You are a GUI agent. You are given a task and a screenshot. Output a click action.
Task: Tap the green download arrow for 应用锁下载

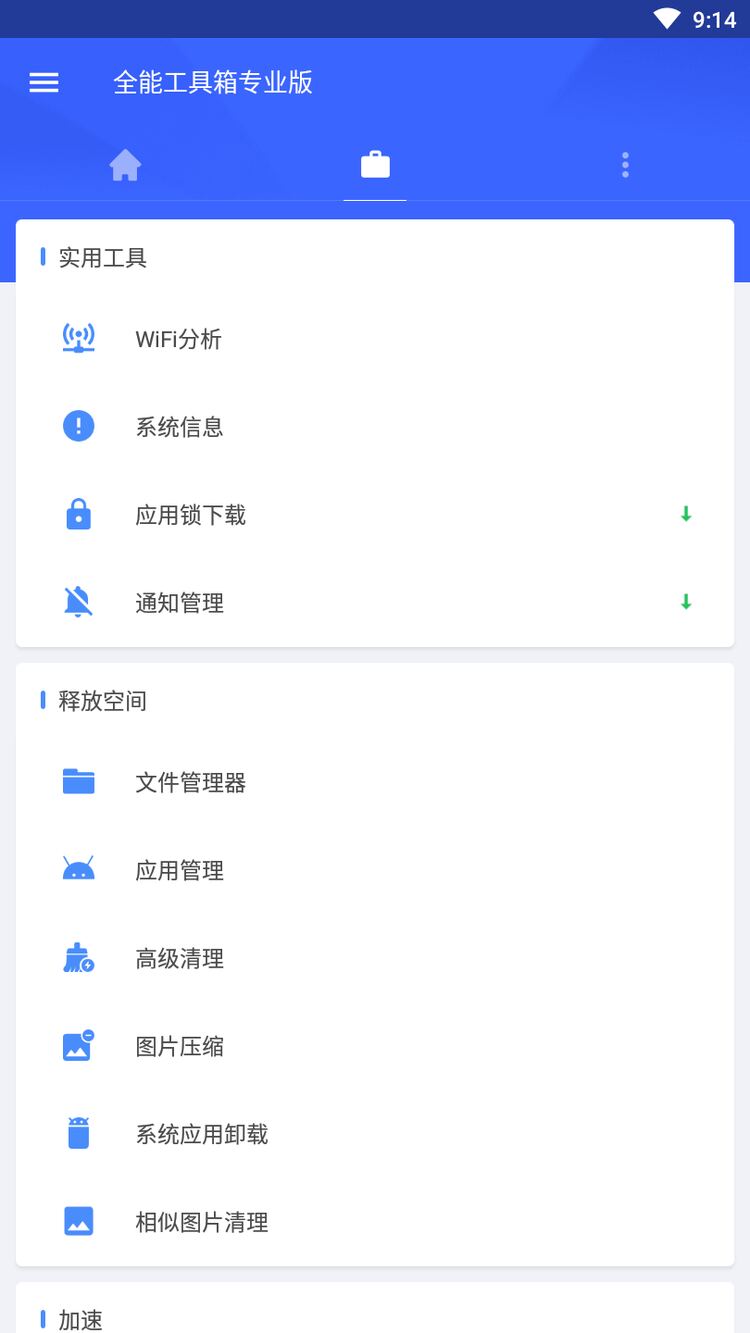(686, 514)
